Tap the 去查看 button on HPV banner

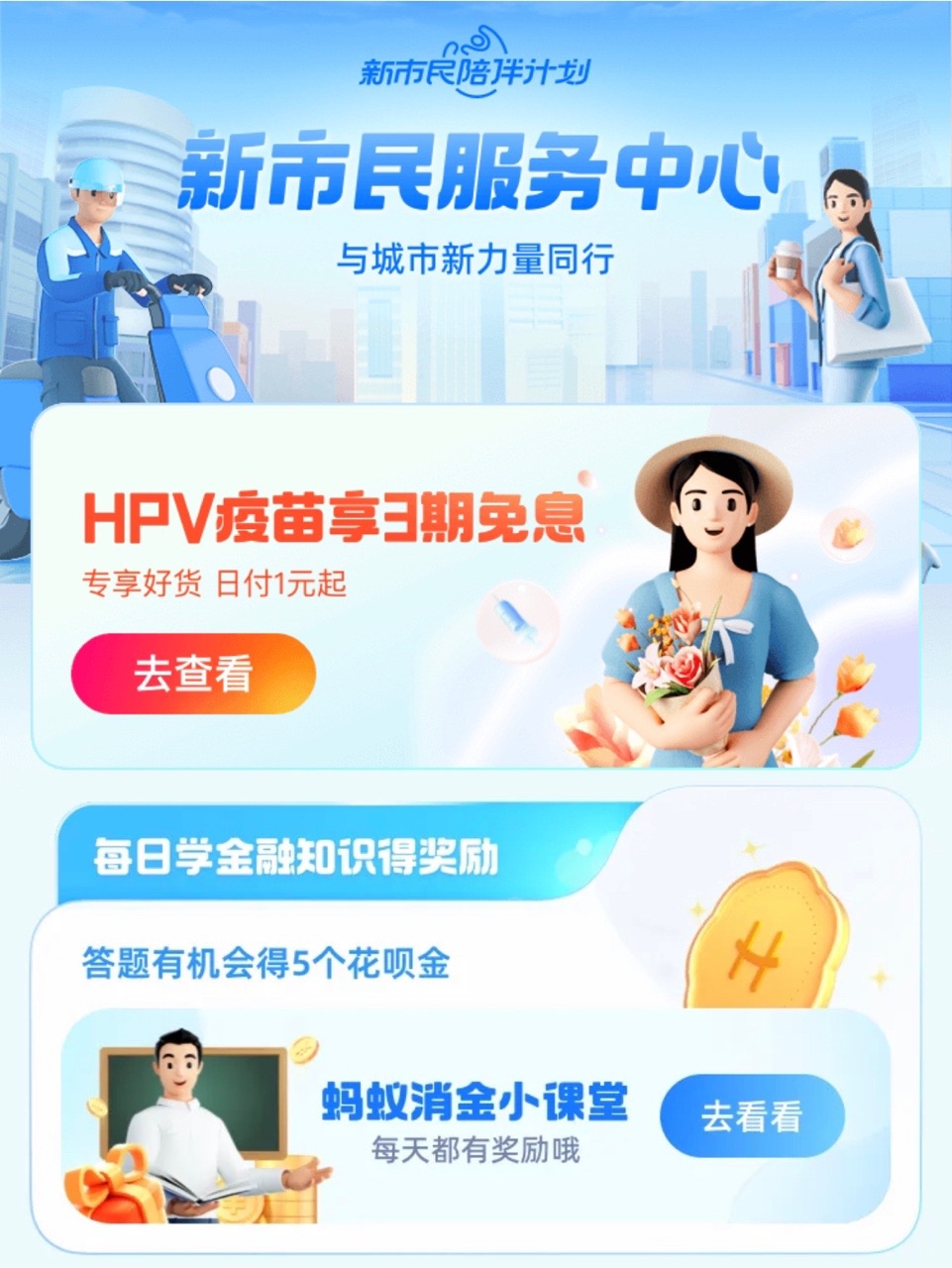click(x=193, y=674)
